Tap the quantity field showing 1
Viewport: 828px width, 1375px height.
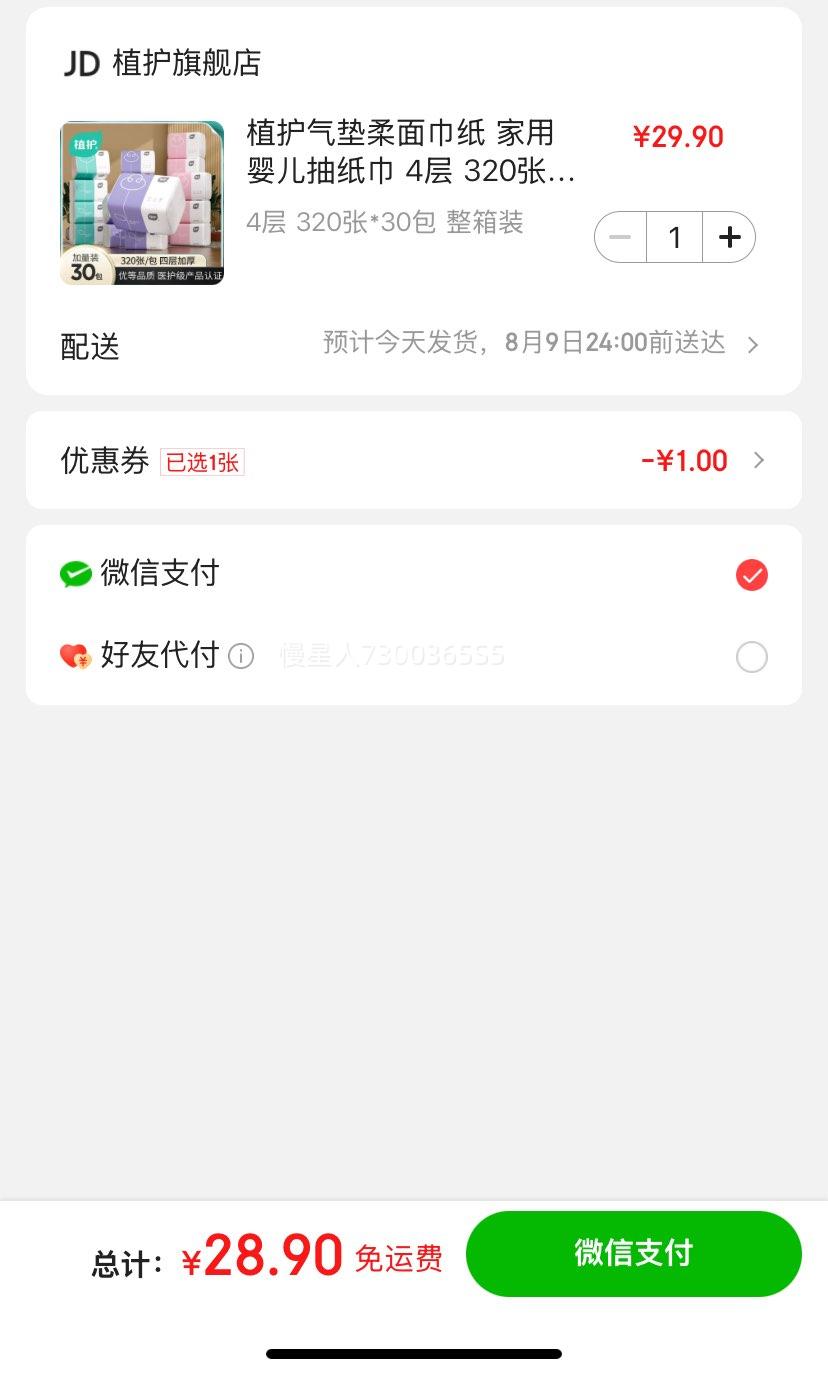tap(675, 237)
